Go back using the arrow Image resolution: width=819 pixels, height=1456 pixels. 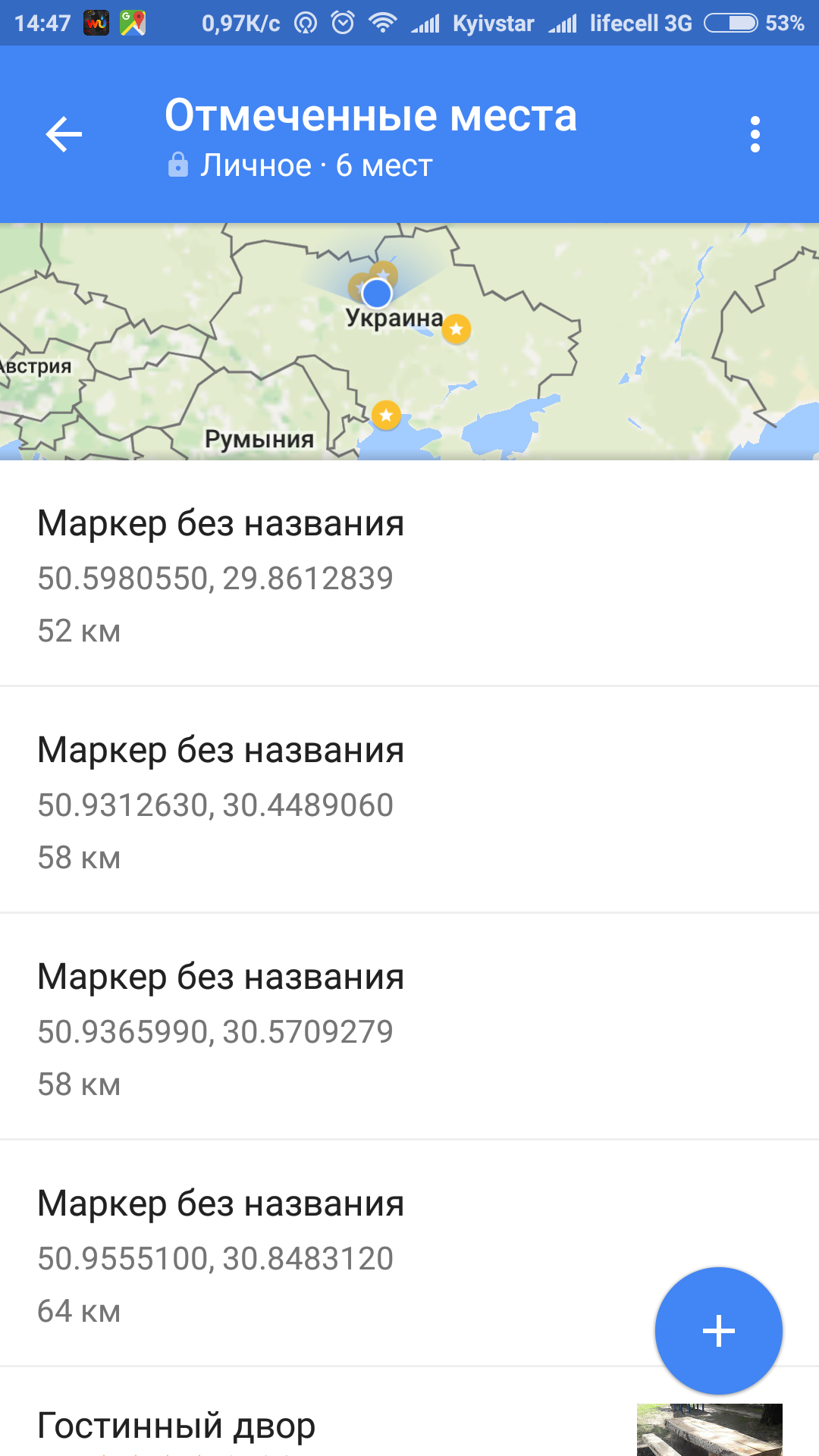64,134
